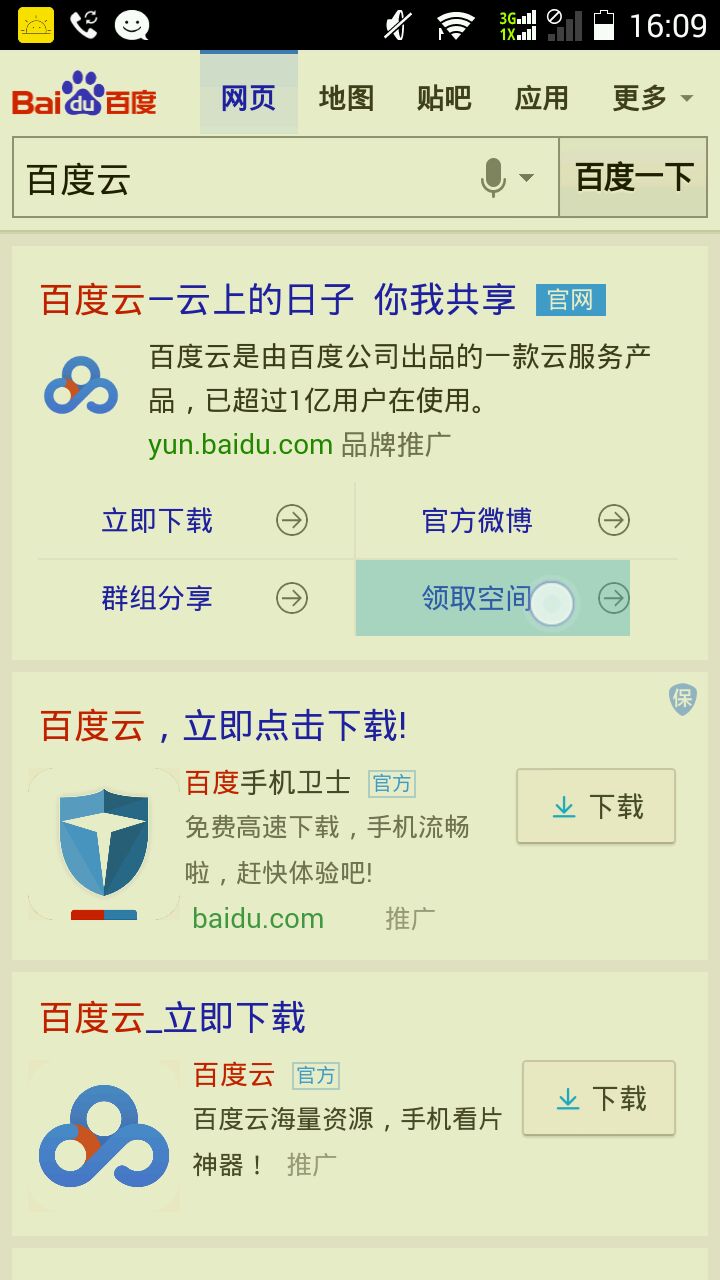Start voice search with the microphone
The width and height of the screenshot is (720, 1280).
click(x=493, y=179)
